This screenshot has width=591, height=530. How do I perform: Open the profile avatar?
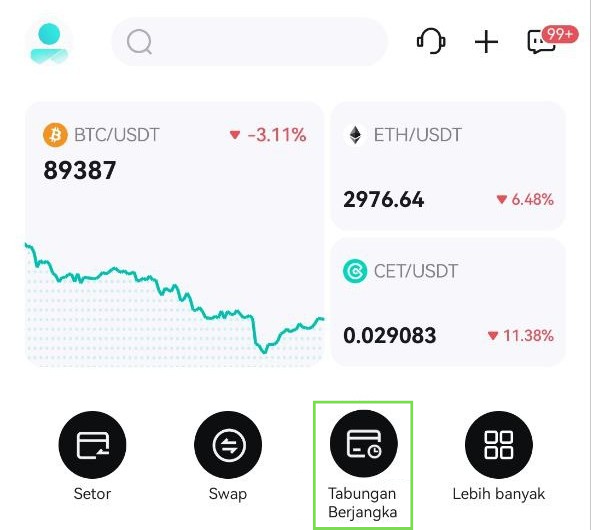click(x=49, y=42)
